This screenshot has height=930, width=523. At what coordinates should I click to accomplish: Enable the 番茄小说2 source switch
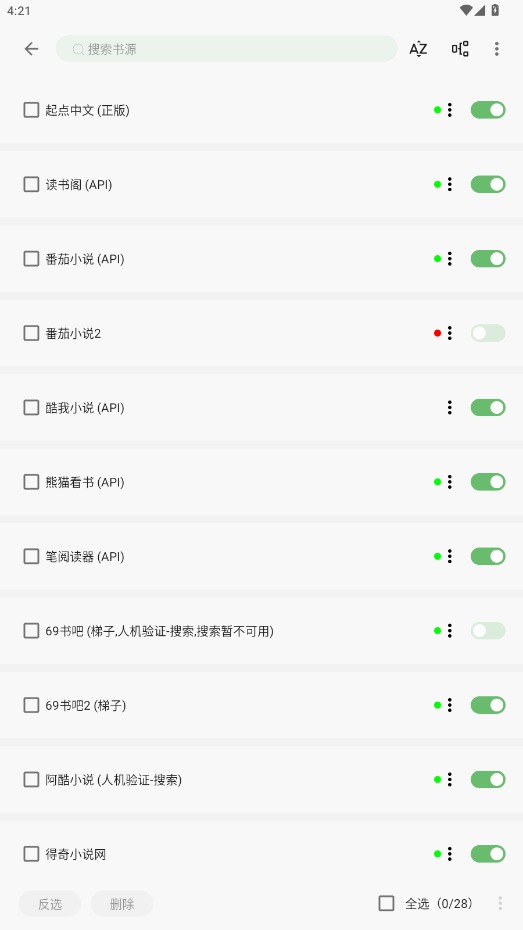tap(488, 333)
